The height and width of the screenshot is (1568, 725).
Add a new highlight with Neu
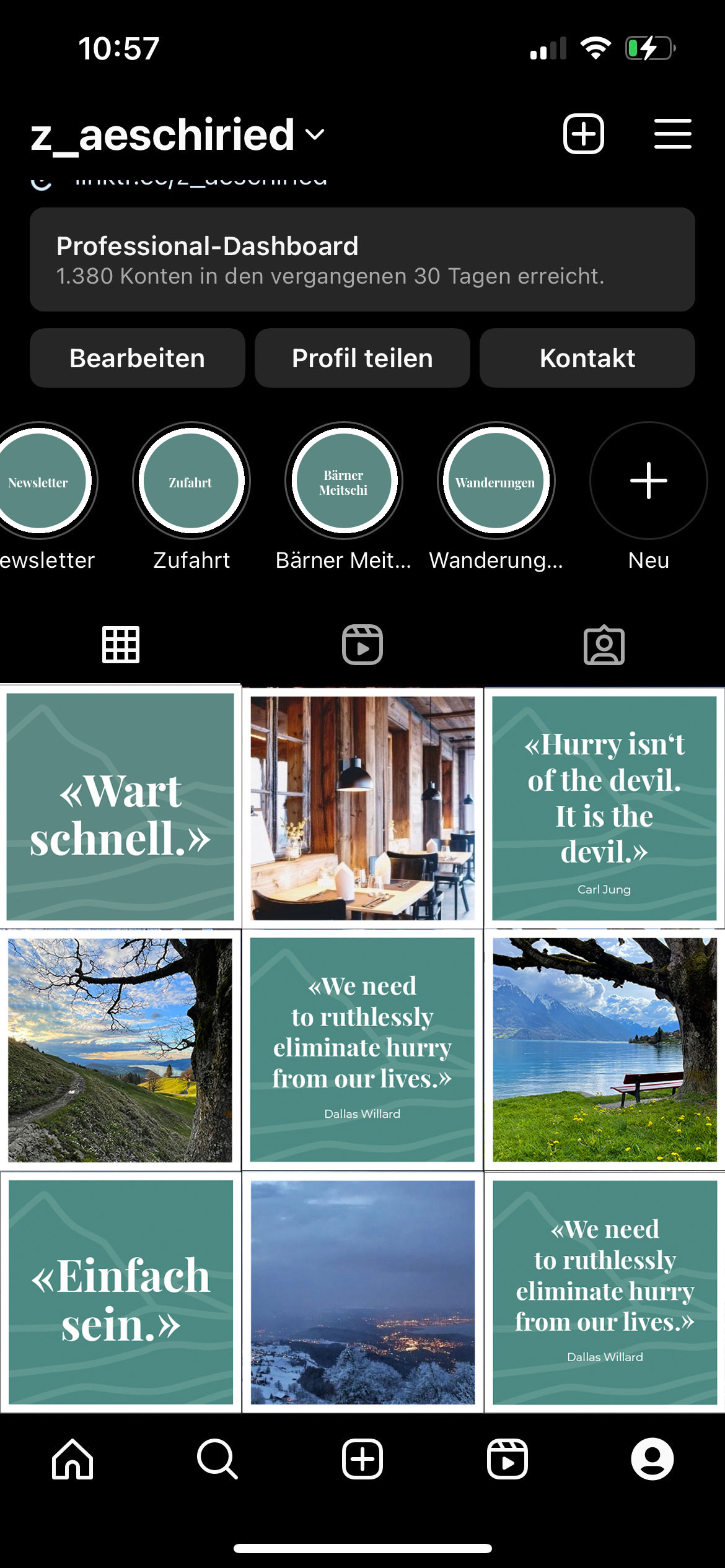(648, 481)
